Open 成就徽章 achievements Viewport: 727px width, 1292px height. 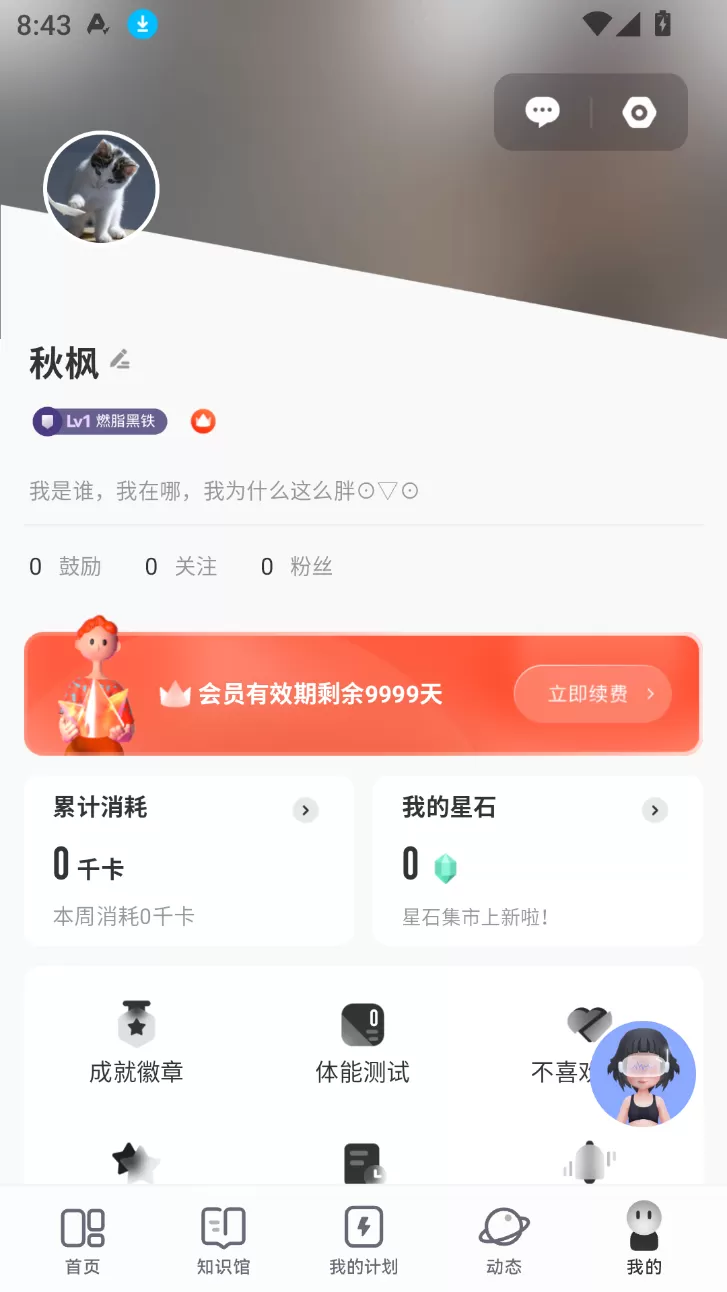tap(136, 1044)
